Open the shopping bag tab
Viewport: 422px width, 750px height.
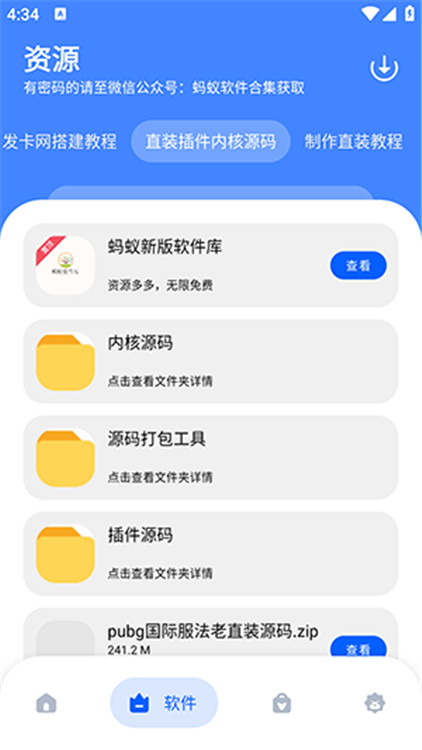pos(282,703)
